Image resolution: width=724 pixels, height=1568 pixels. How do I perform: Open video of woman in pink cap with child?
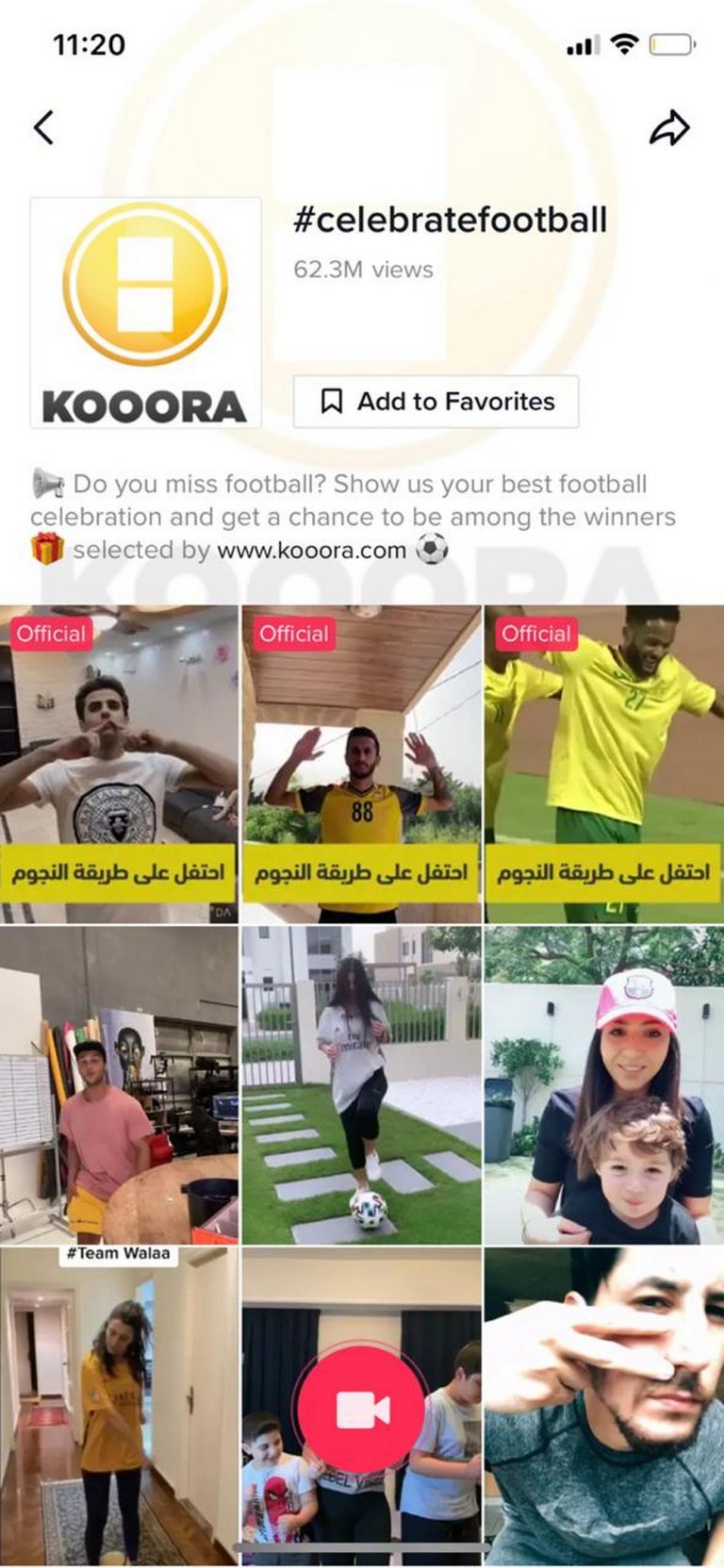point(603,1084)
